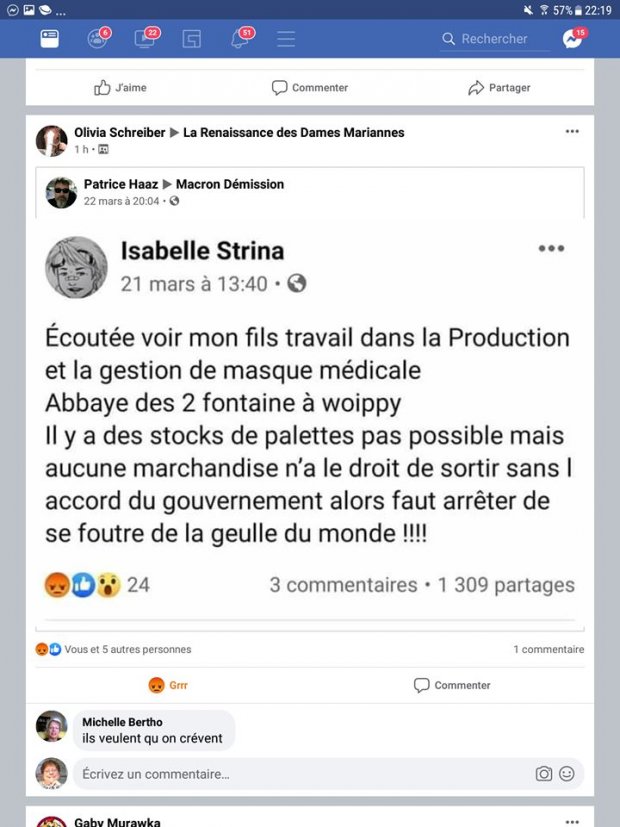This screenshot has height=827, width=620.
Task: Open the emoji picker for comment
Action: point(567,773)
